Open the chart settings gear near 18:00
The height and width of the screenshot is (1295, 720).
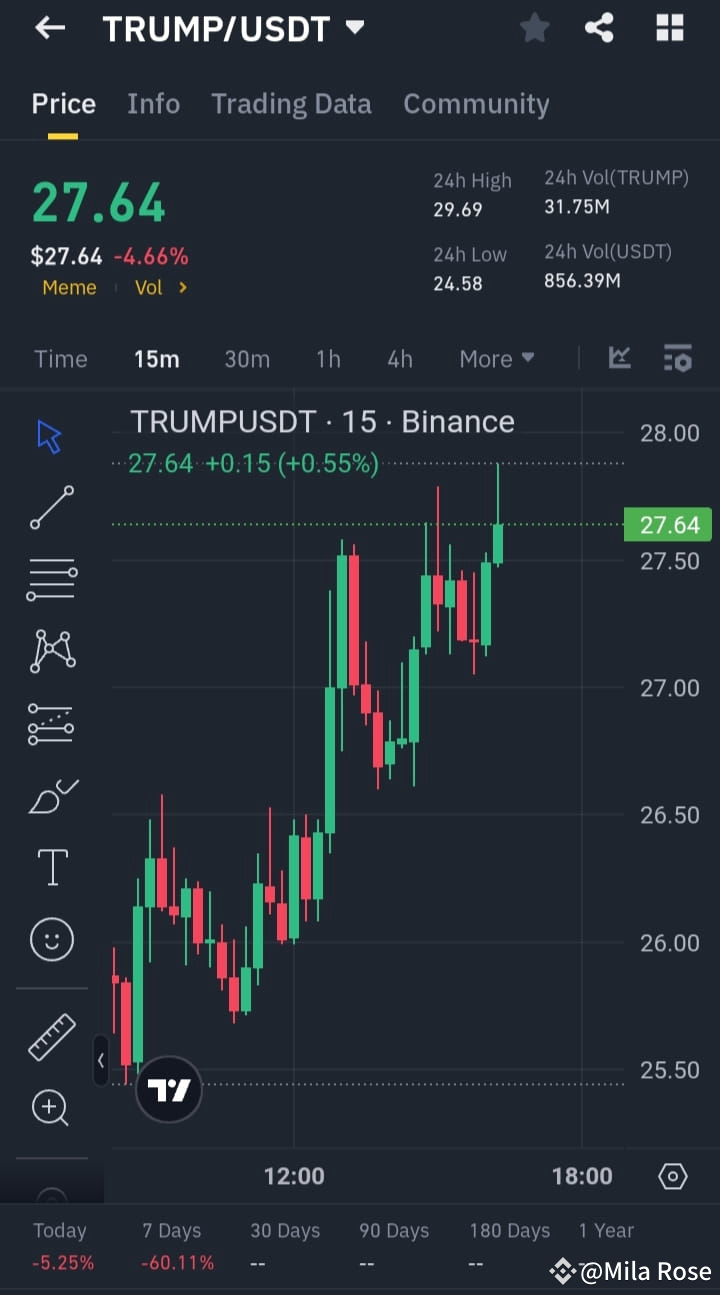tap(673, 1176)
